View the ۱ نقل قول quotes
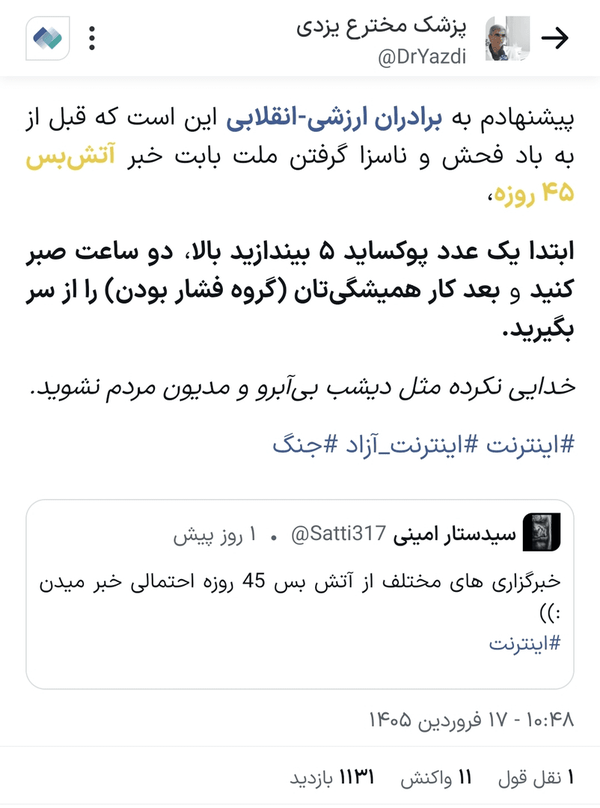This screenshot has width=600, height=808. [x=536, y=778]
